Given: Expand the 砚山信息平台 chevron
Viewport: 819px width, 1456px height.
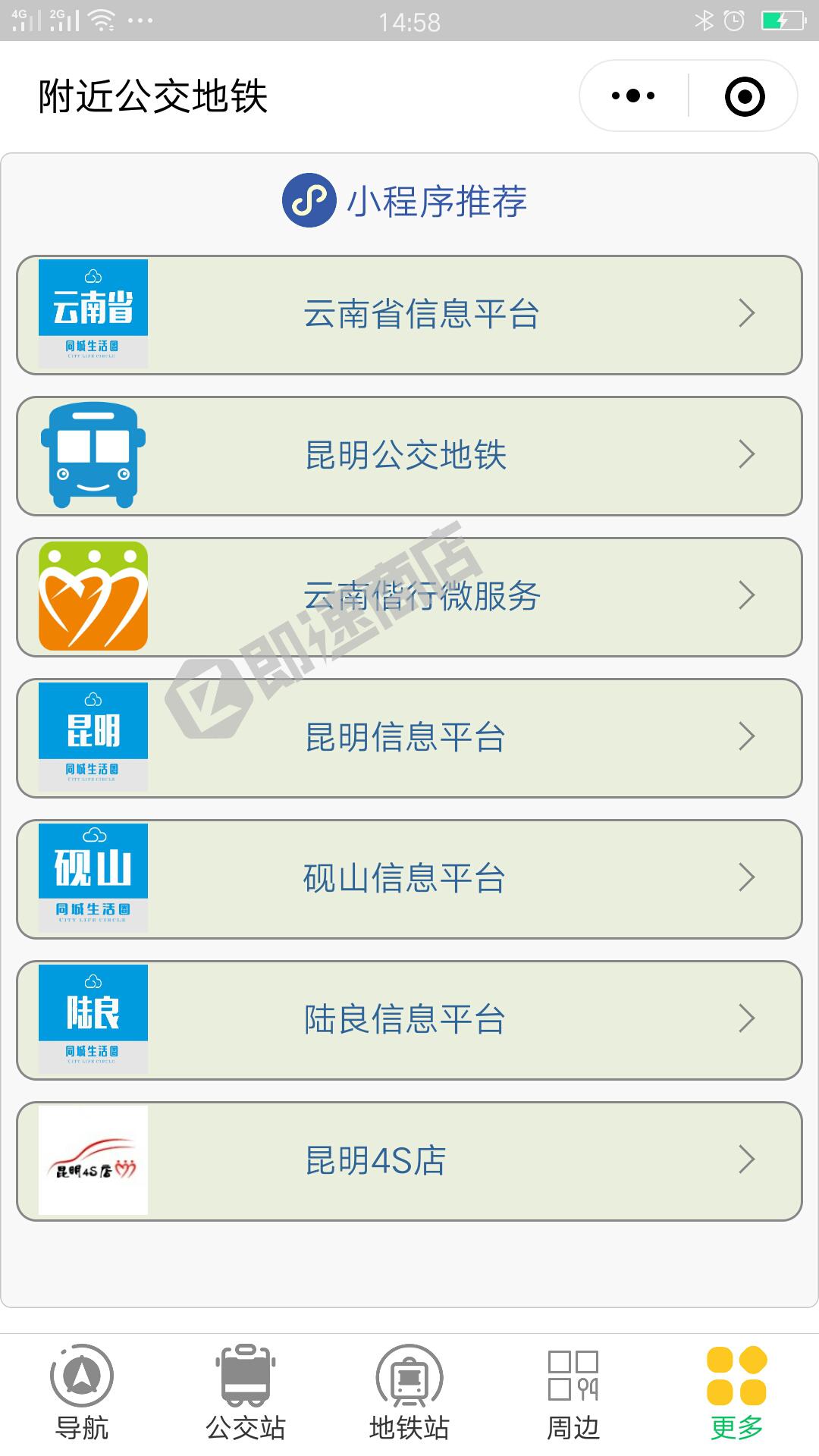Looking at the screenshot, I should [x=747, y=880].
